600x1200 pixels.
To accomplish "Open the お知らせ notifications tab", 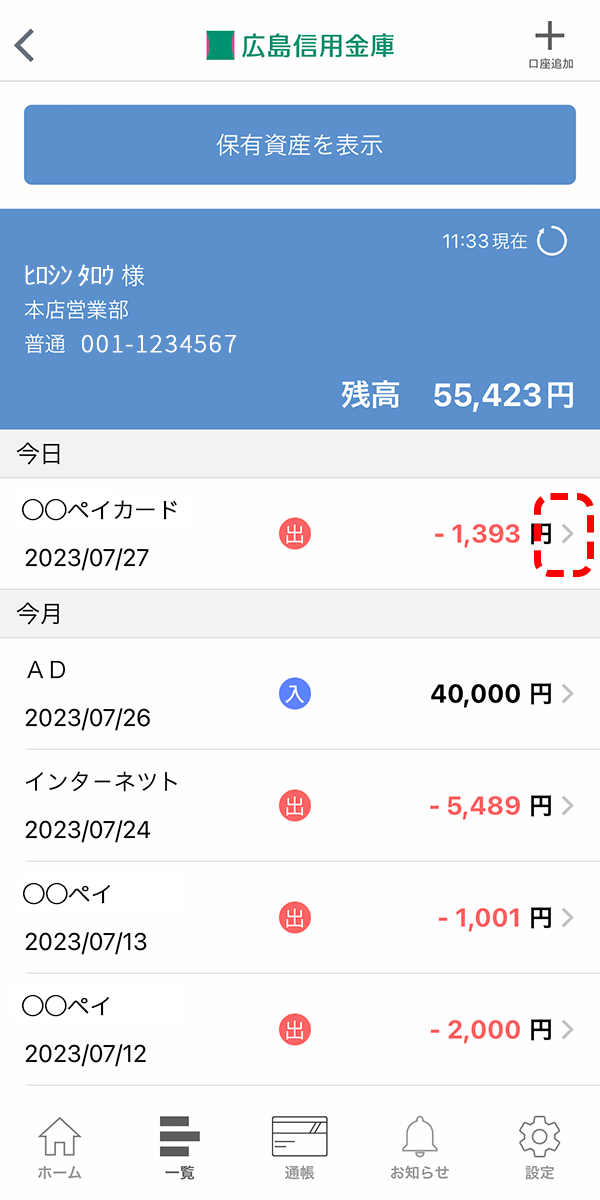I will 420,1148.
